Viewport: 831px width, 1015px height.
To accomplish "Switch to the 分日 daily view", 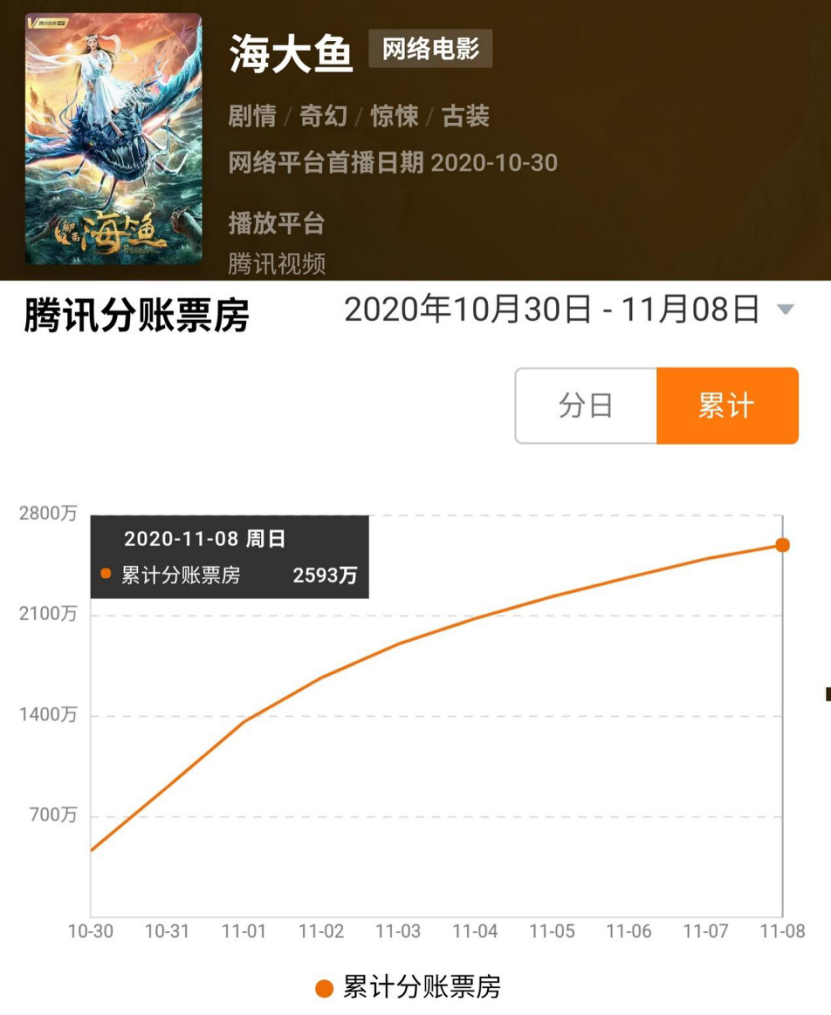I will [586, 406].
